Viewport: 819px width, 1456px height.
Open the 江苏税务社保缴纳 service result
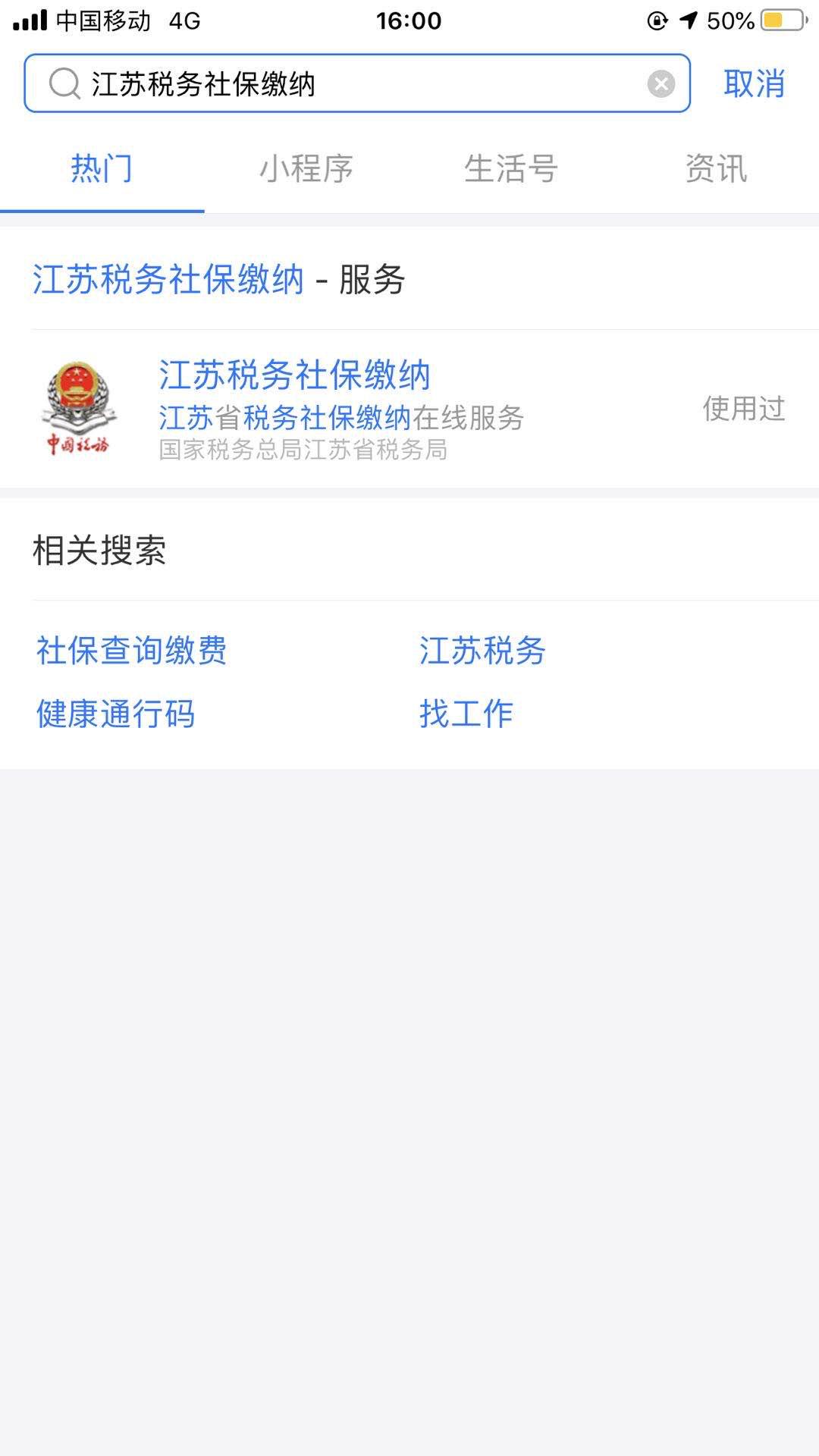pyautogui.click(x=294, y=377)
